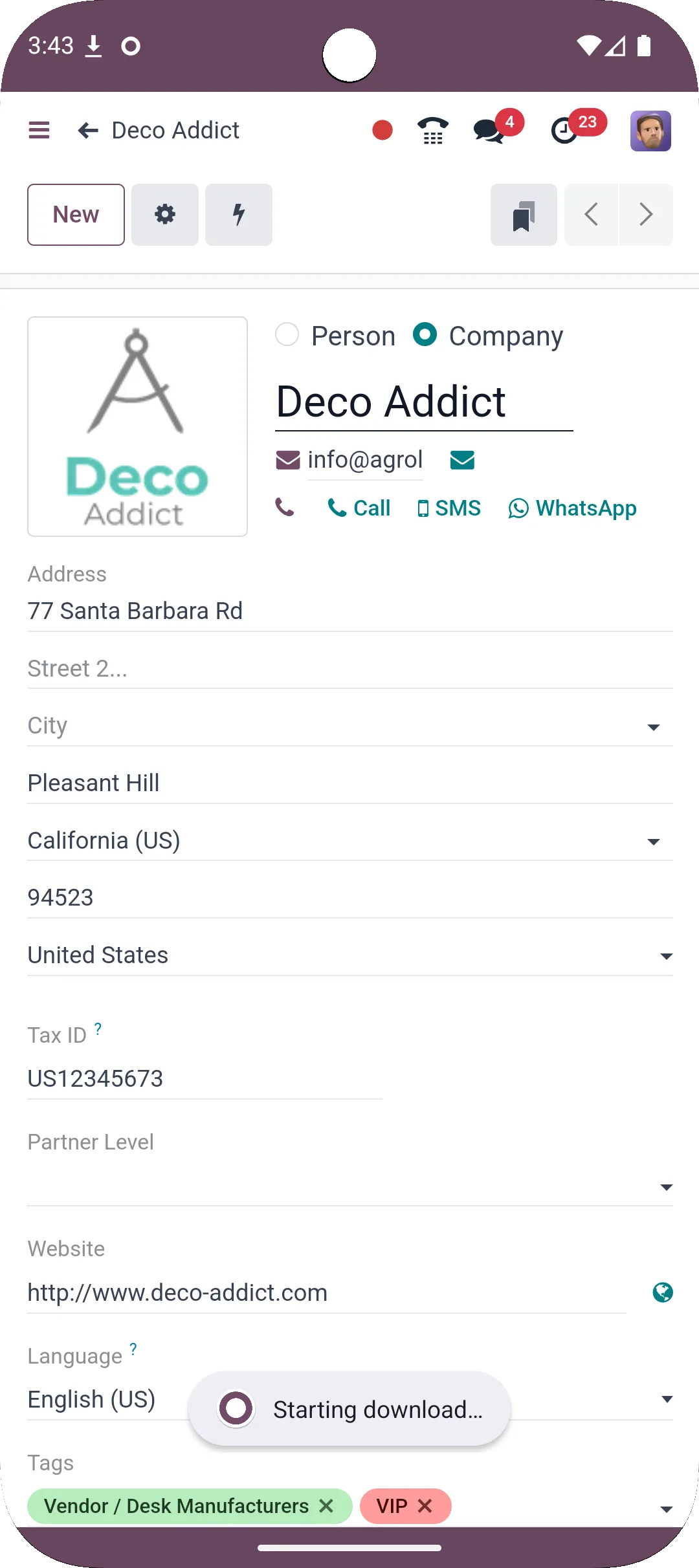This screenshot has width=699, height=1568.
Task: Create a record with the New button
Action: point(75,214)
